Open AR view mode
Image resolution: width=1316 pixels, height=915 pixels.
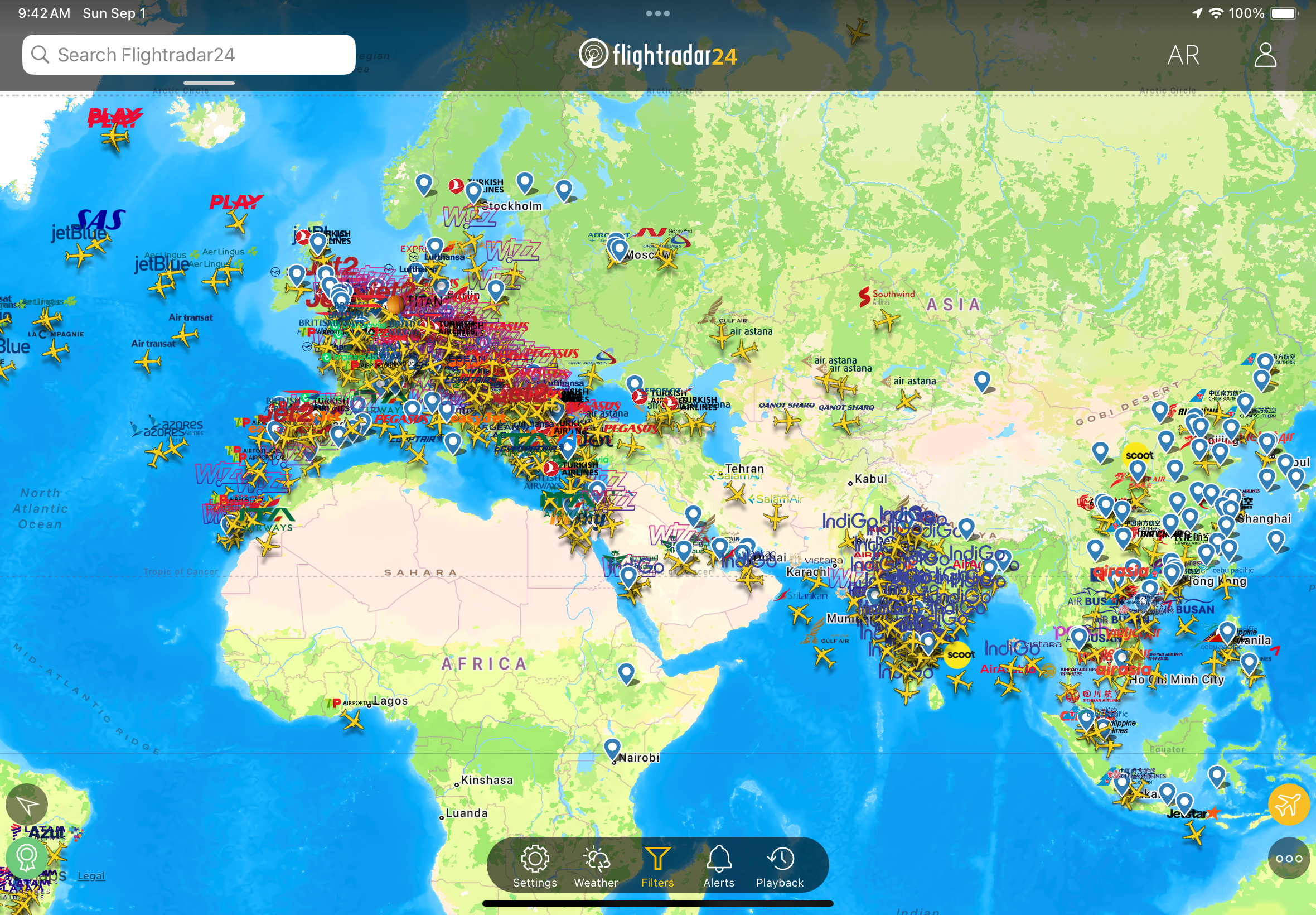pos(1183,55)
